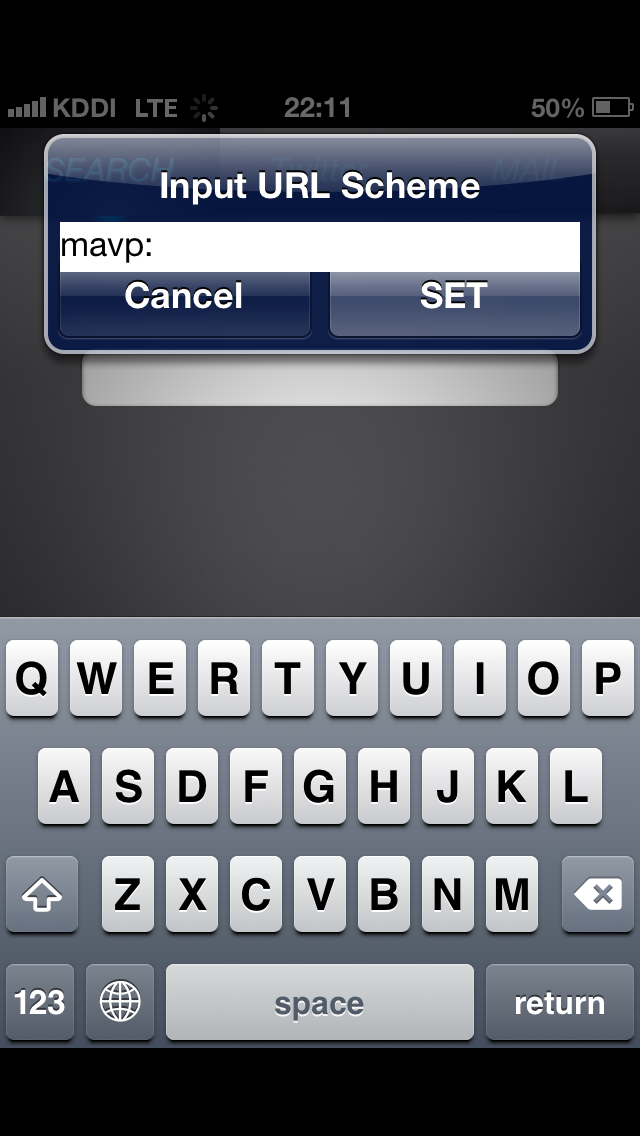Tap the URL scheme text field
640x1136 pixels.
tap(320, 246)
